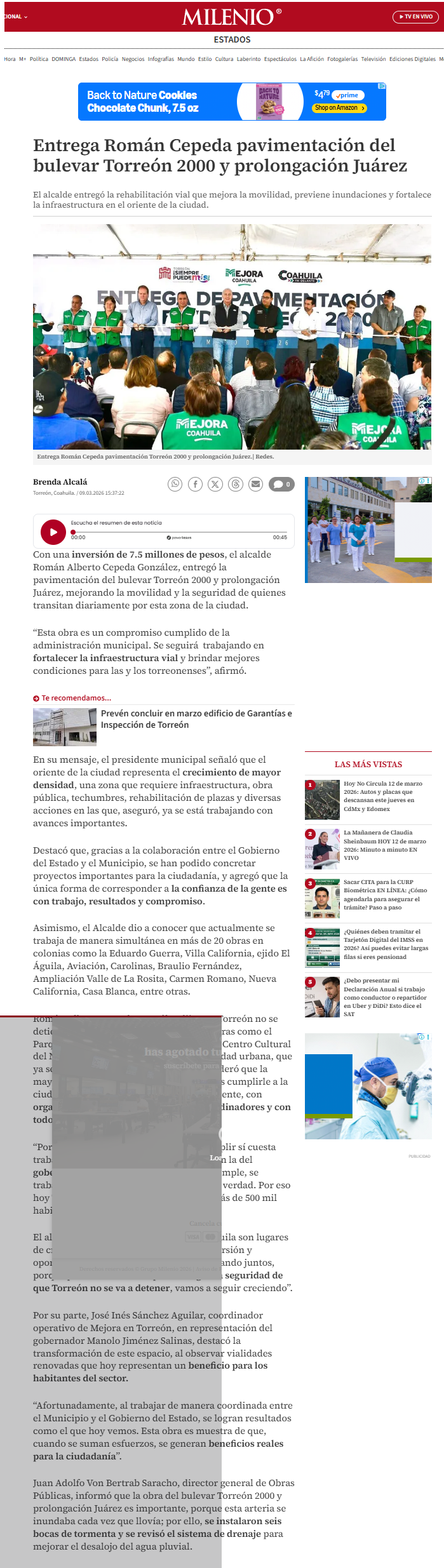The image size is (444, 1568).
Task: Open the Política section
Action: coord(39,59)
